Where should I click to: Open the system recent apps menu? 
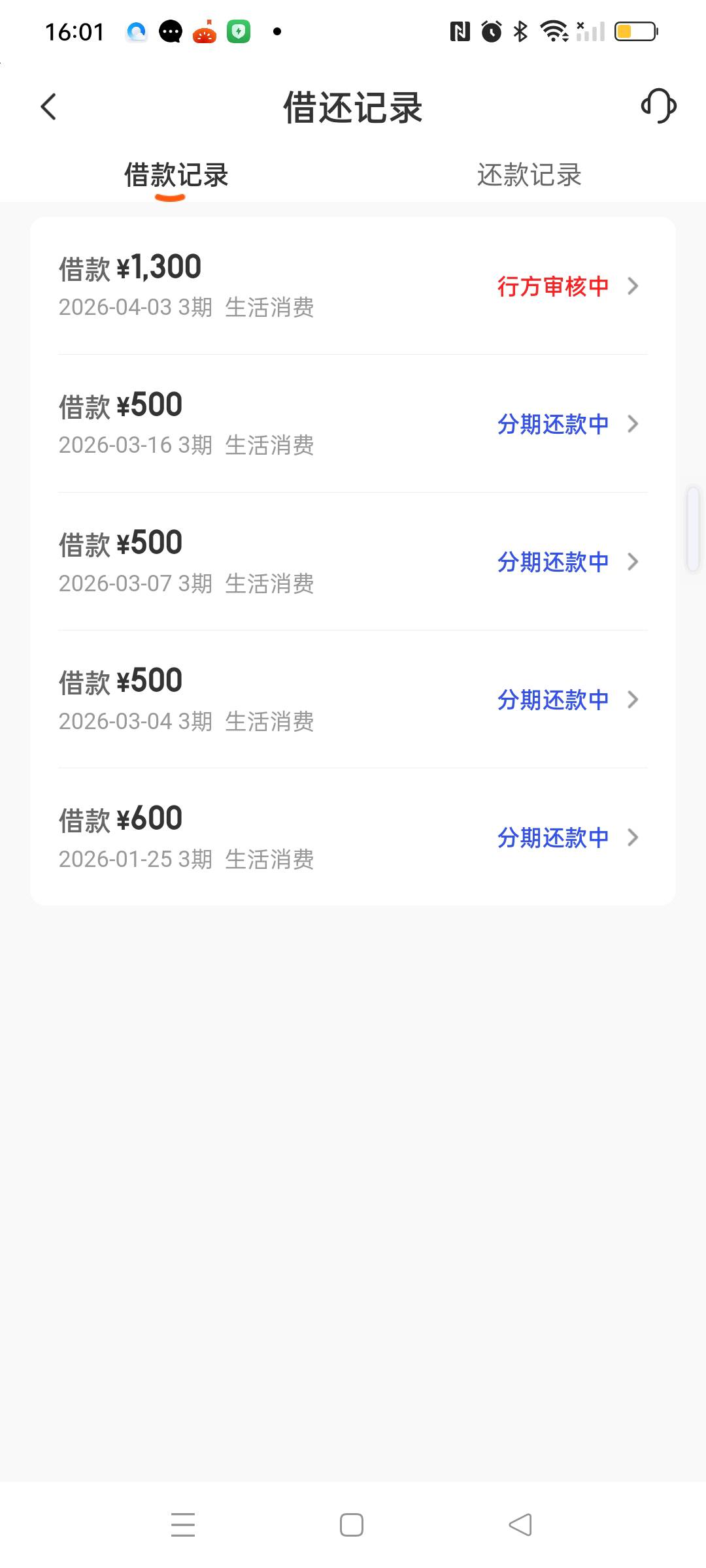(183, 1525)
